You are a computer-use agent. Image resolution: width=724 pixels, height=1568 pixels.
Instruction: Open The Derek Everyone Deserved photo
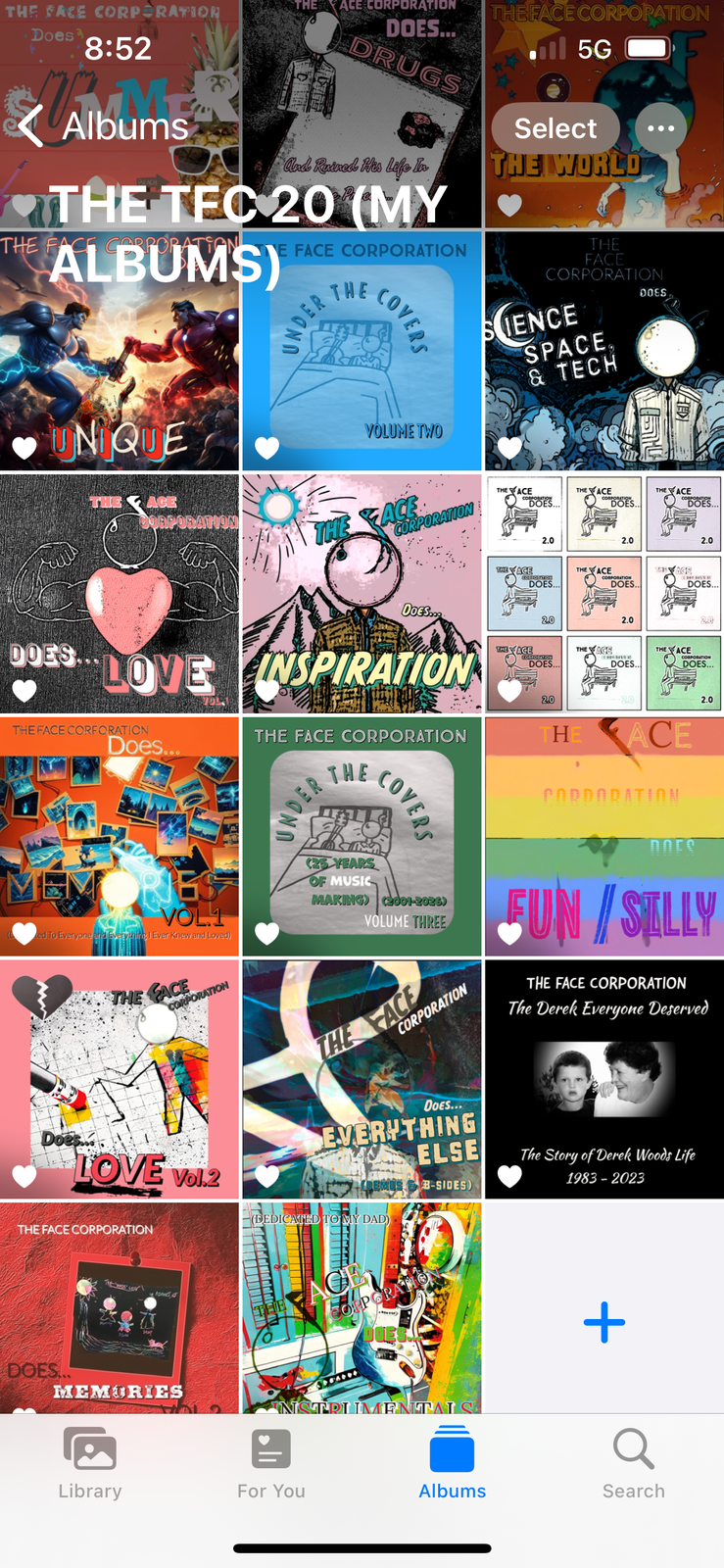(x=604, y=1079)
